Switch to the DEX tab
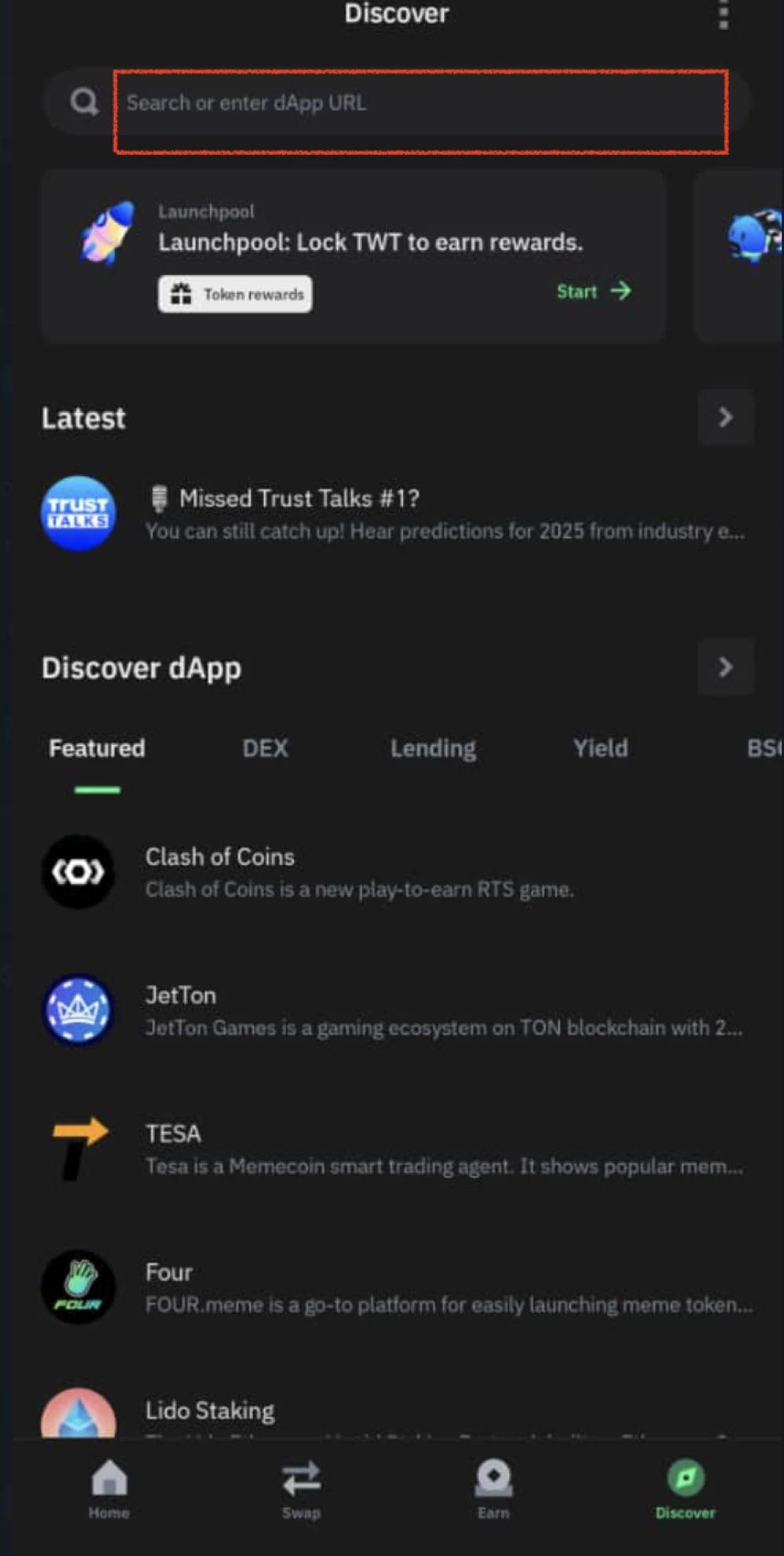 coord(265,748)
